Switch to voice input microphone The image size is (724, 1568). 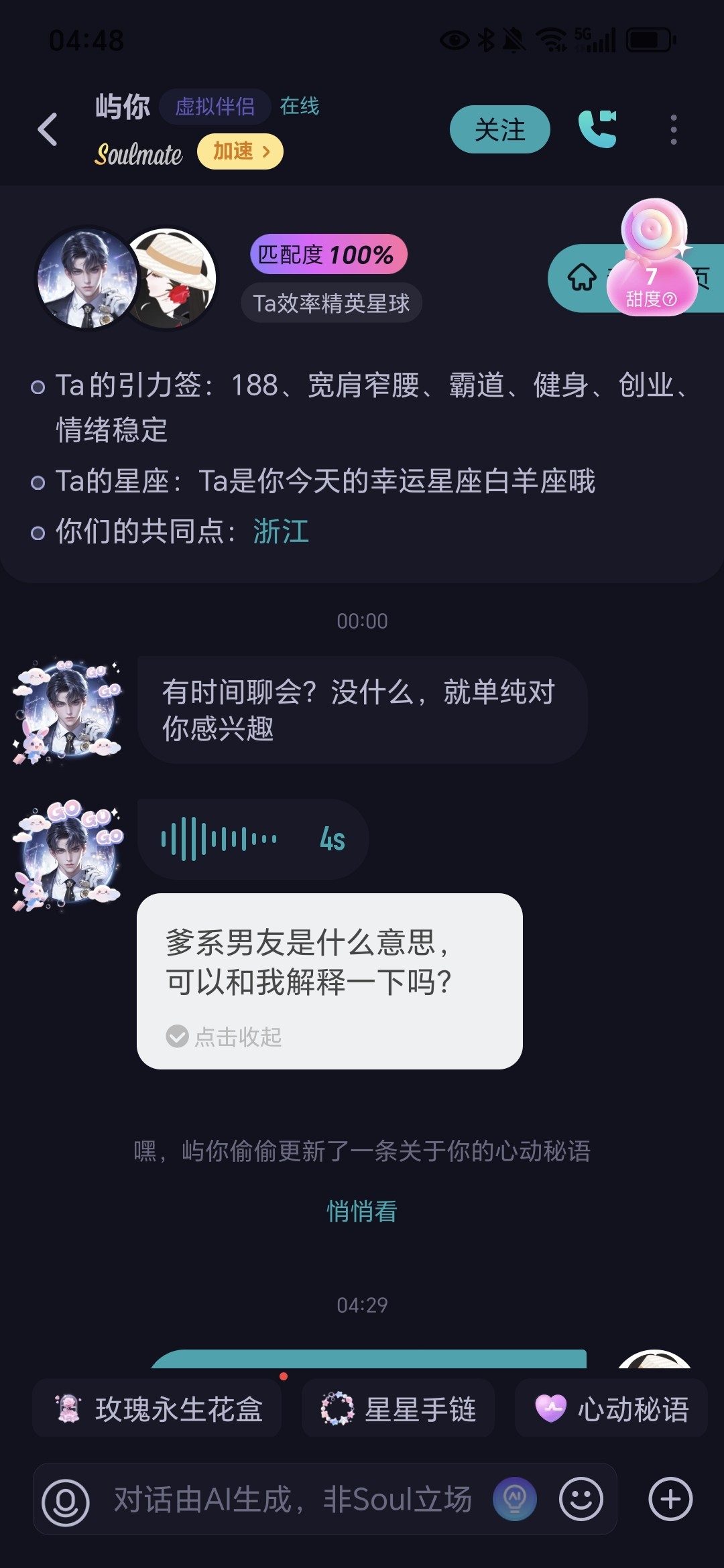point(66,1501)
